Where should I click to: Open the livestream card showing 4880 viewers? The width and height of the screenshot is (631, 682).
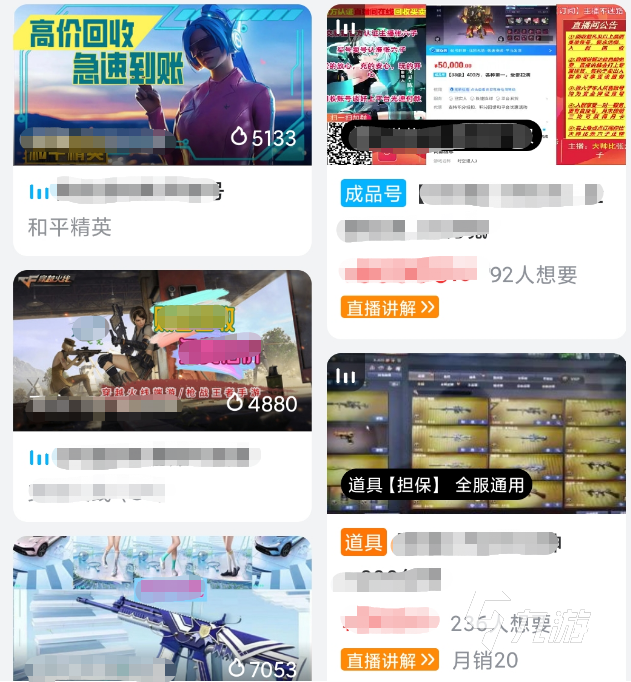coord(162,350)
